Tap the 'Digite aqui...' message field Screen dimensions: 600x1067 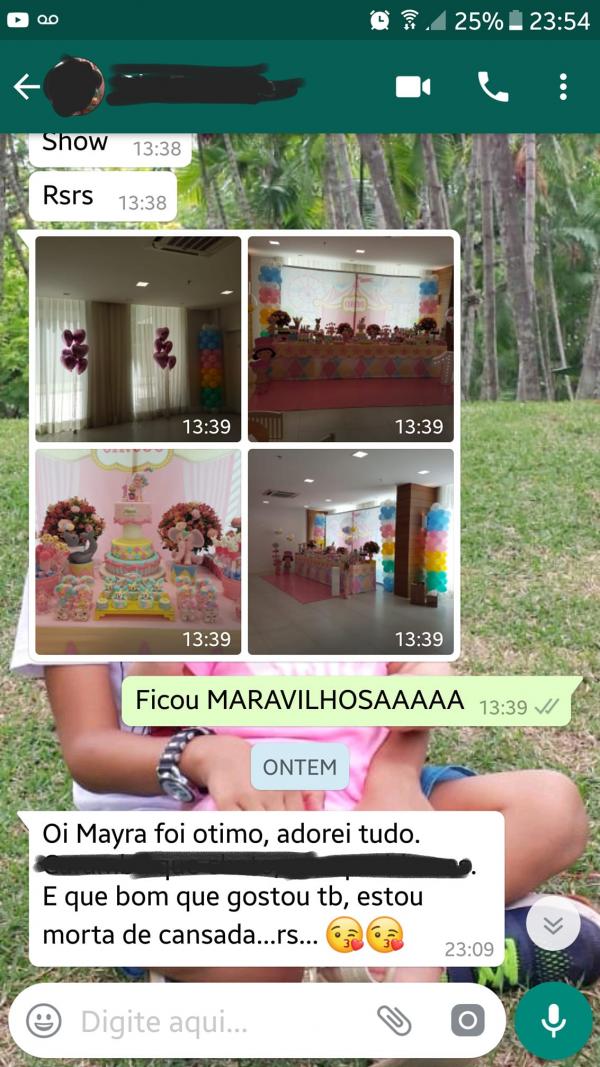[x=210, y=1021]
